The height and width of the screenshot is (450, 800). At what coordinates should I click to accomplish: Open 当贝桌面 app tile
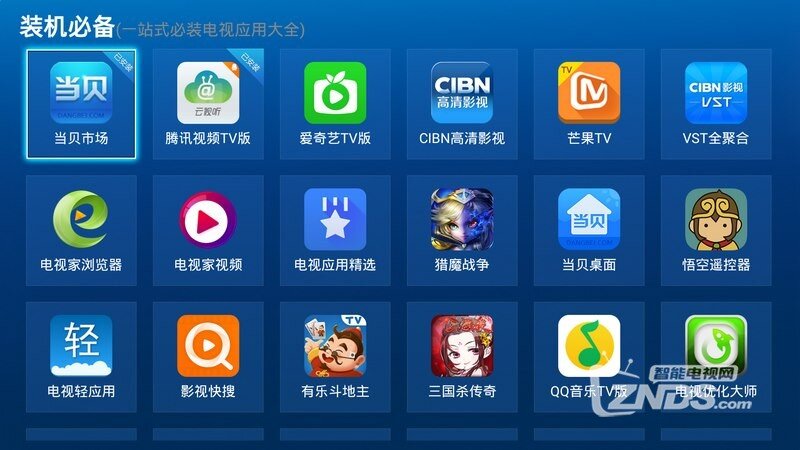(589, 230)
